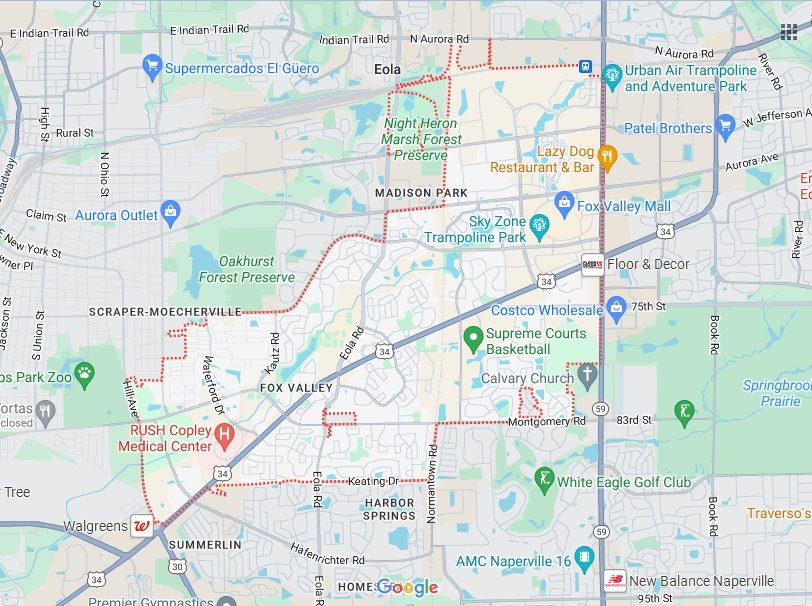The width and height of the screenshot is (812, 606).
Task: Open the Lazy Dog Restaurant & Bar pin
Action: pos(607,156)
